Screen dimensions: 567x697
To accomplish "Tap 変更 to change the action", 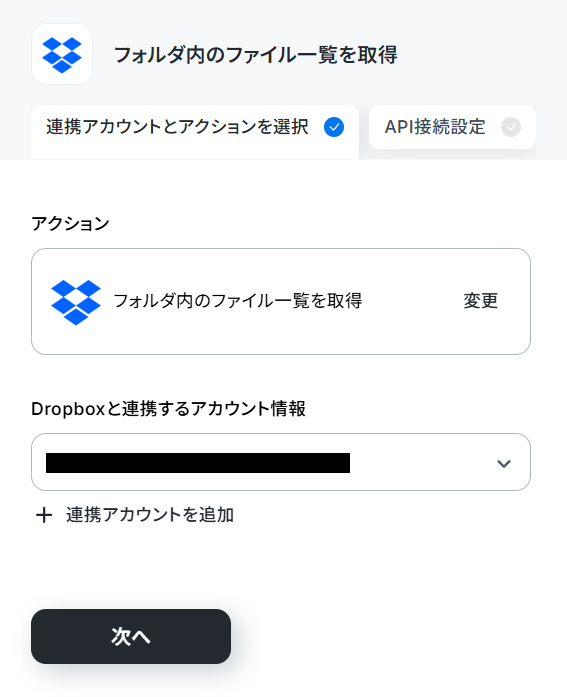I will coord(480,301).
